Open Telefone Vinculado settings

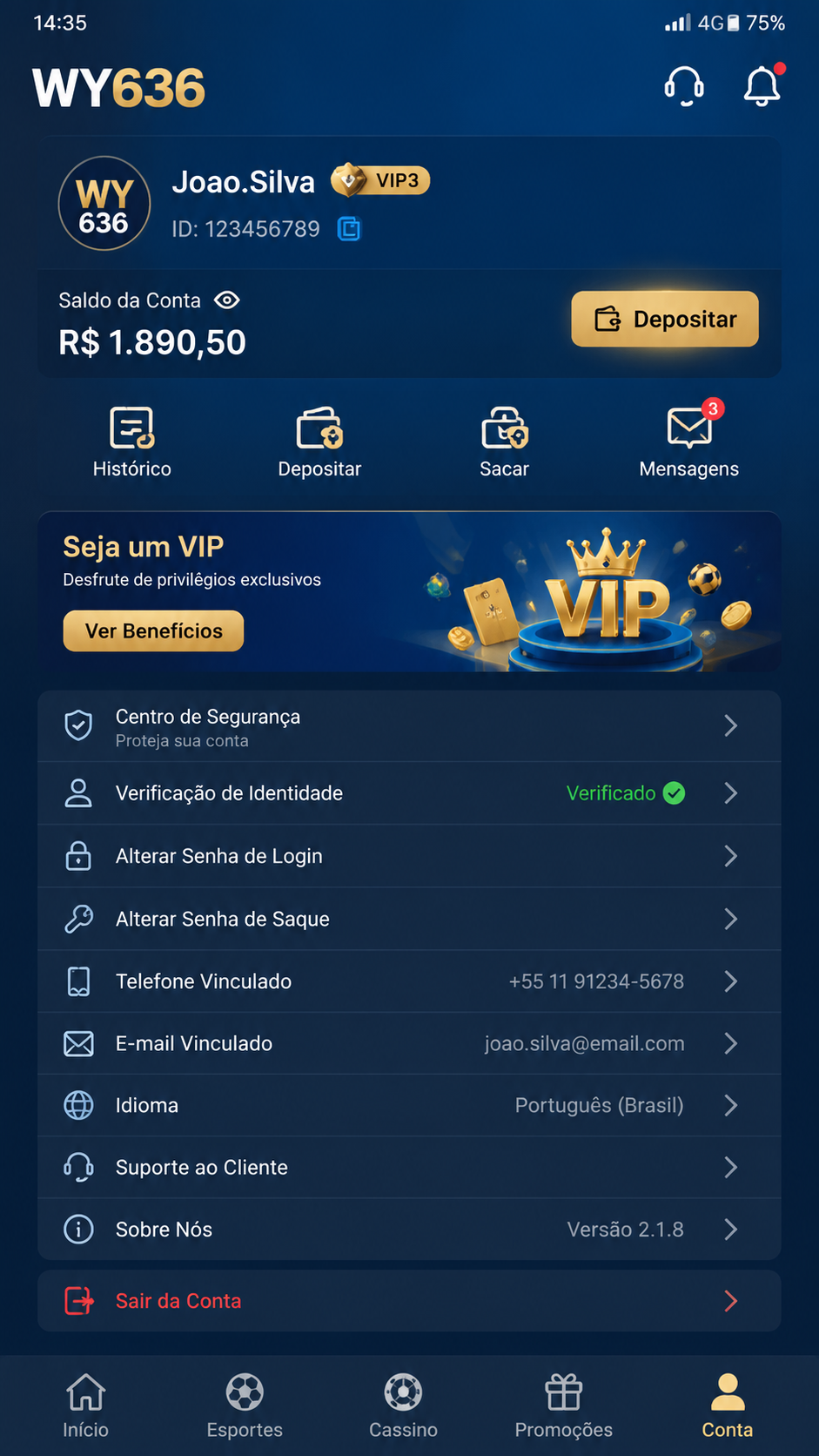pyautogui.click(x=409, y=981)
